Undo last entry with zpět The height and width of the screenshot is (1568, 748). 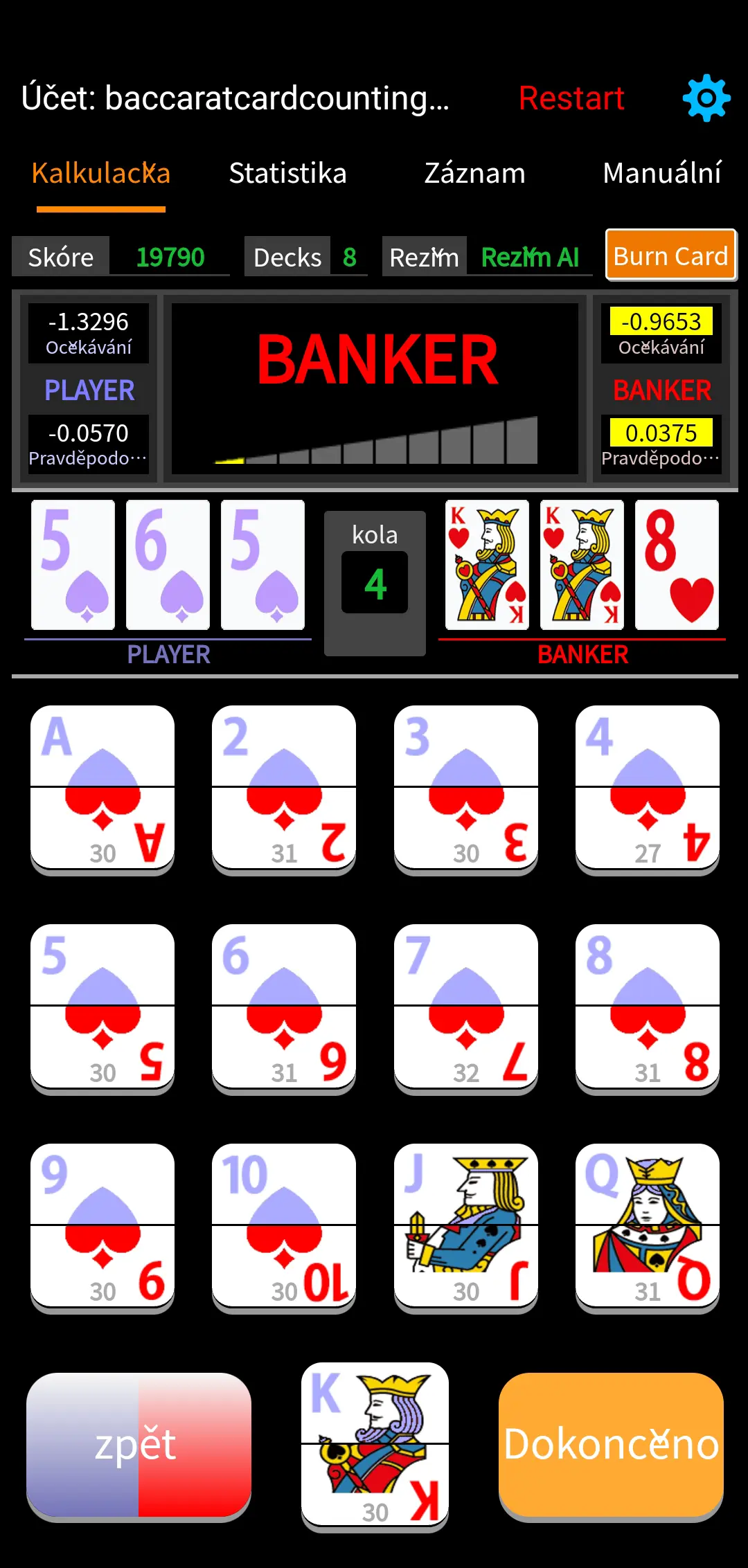point(139,1445)
